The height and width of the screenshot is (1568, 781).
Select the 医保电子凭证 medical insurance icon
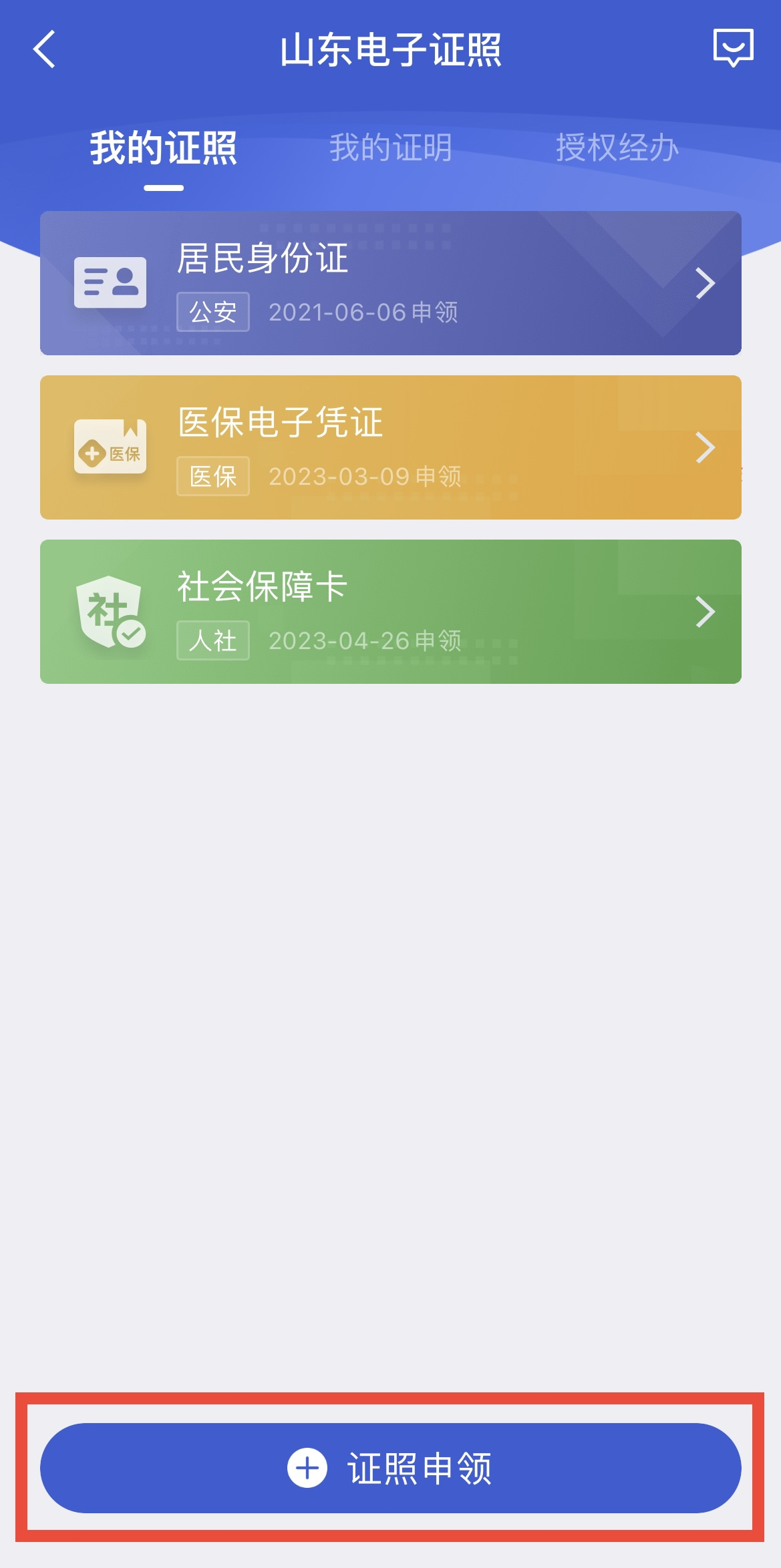point(111,446)
